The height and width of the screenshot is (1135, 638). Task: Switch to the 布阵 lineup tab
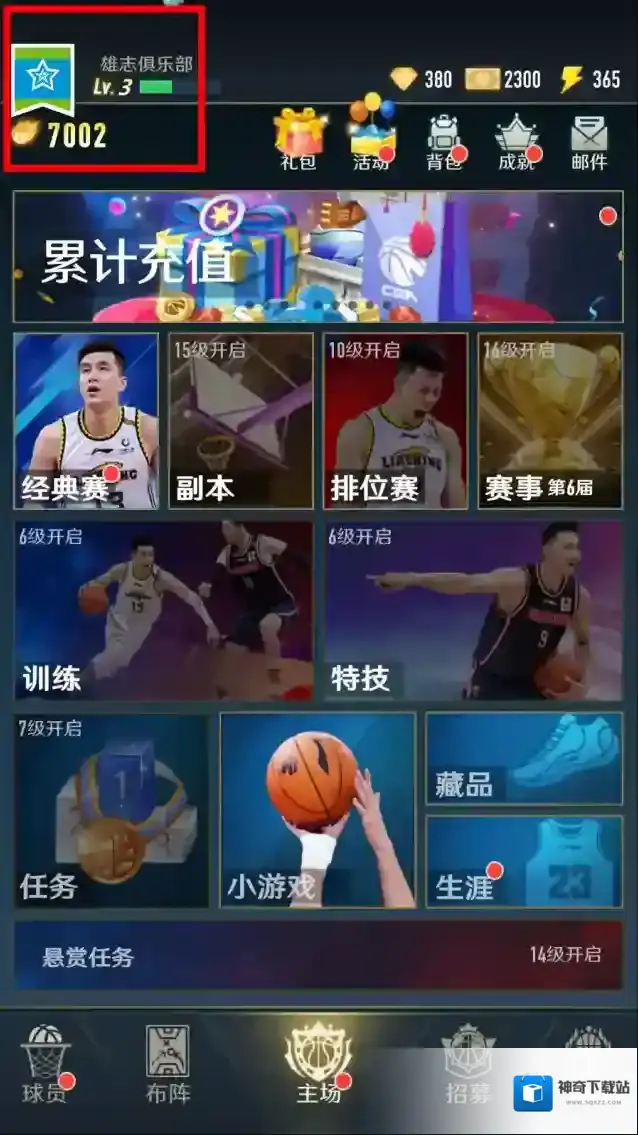click(x=168, y=1064)
